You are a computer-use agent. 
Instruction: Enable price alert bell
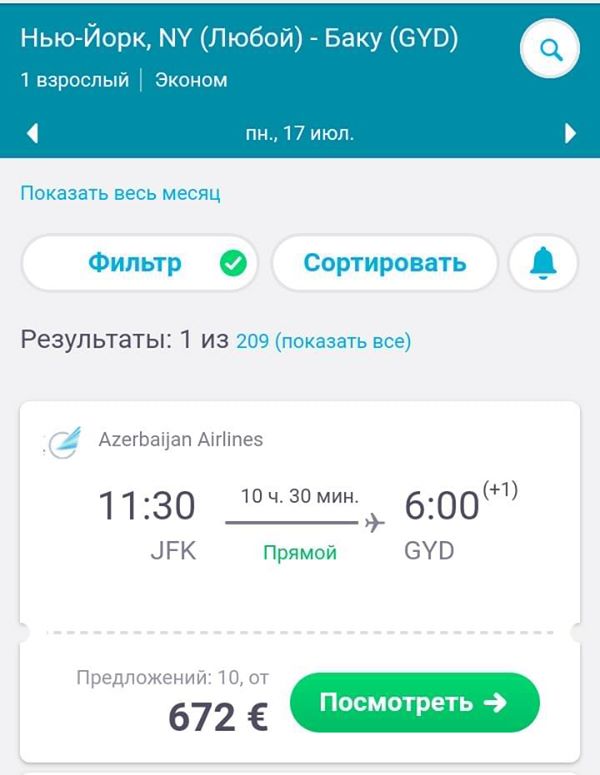click(x=543, y=264)
